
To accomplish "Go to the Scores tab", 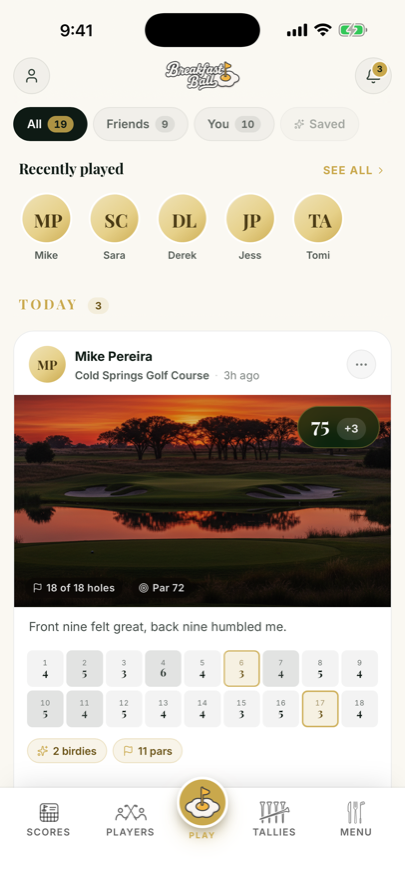I will 48,820.
